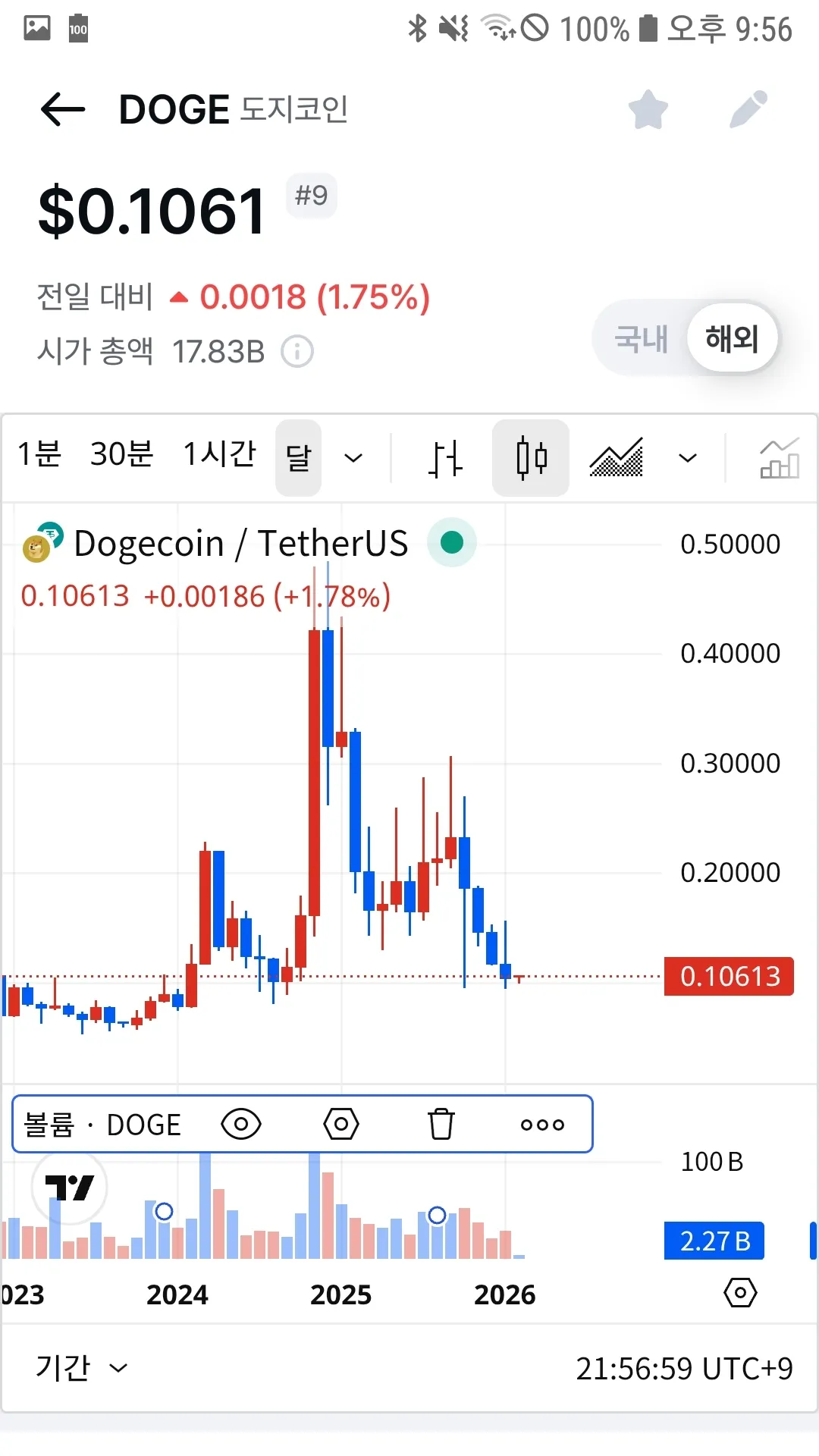
Task: Delete the volume indicator
Action: coord(441,1124)
